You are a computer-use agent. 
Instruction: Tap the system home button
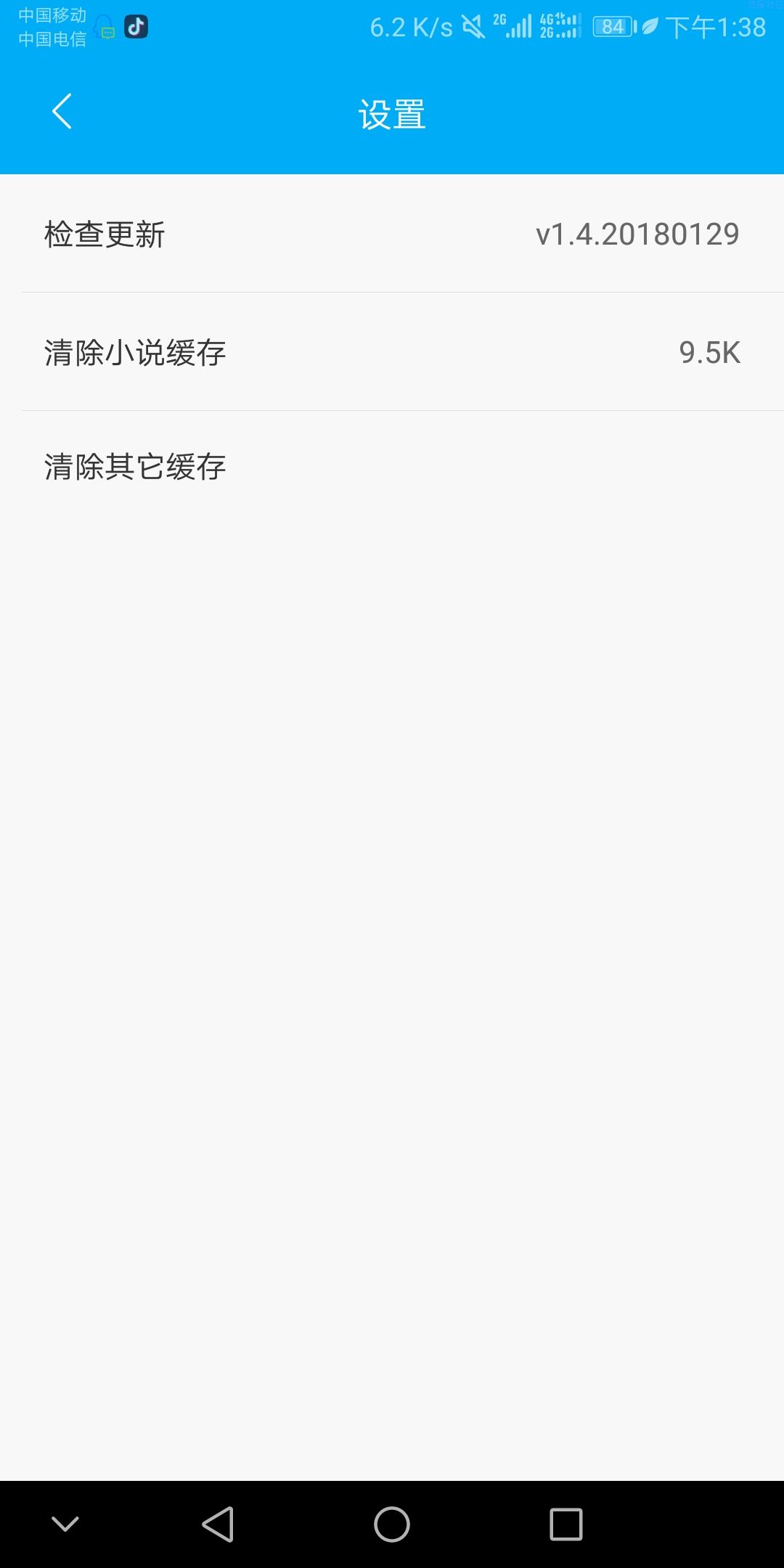(x=392, y=1524)
